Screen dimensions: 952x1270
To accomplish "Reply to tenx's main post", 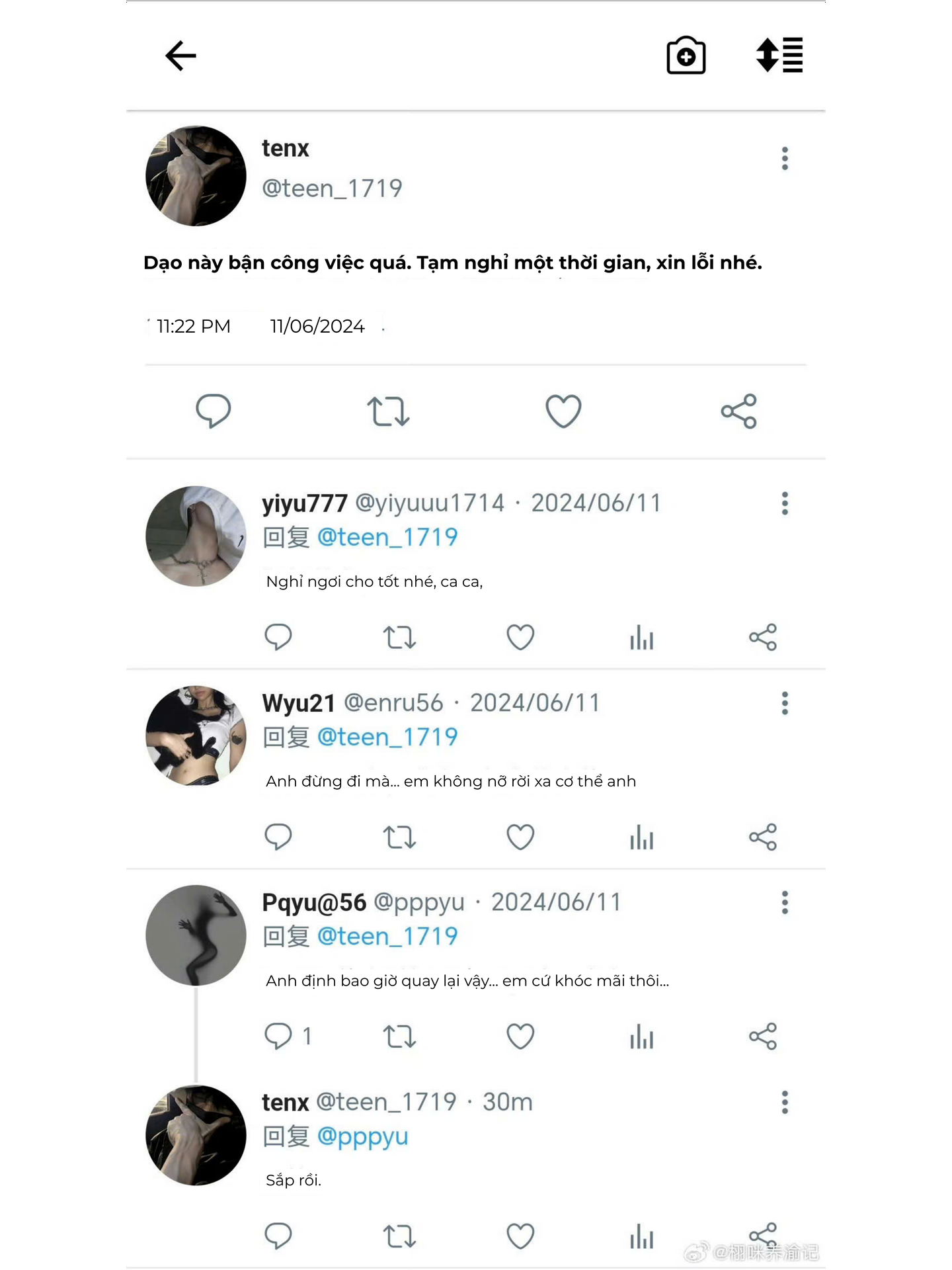I will (213, 411).
